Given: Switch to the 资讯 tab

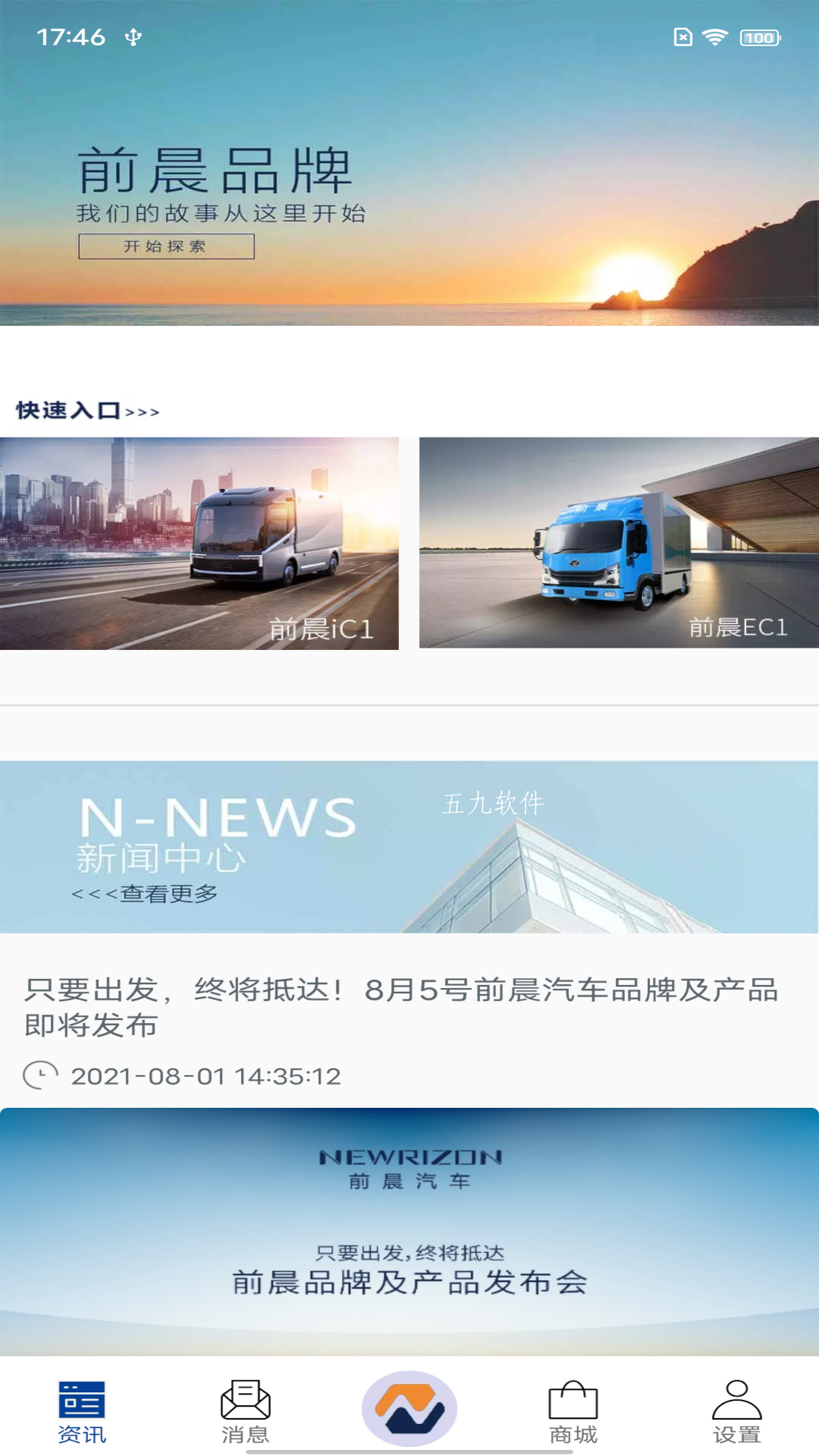Looking at the screenshot, I should [82, 1412].
